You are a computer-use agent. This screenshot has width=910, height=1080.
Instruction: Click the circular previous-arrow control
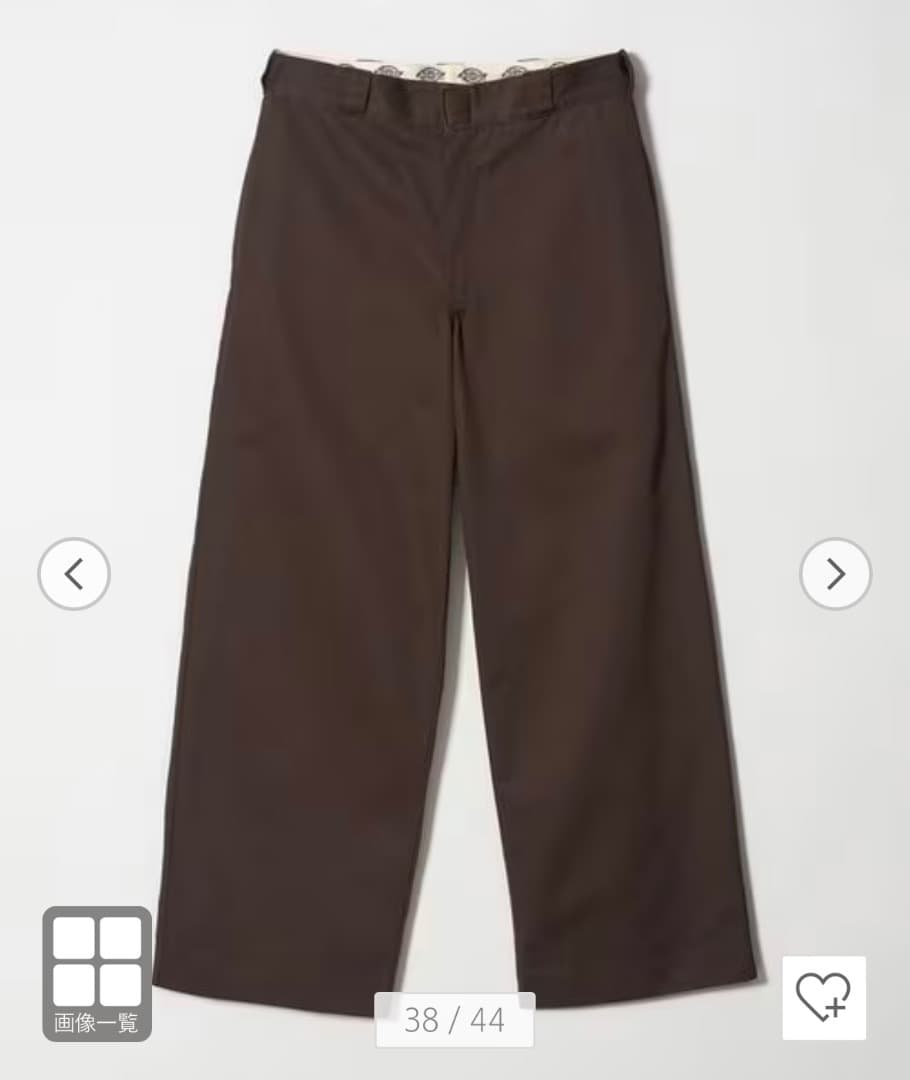coord(74,574)
